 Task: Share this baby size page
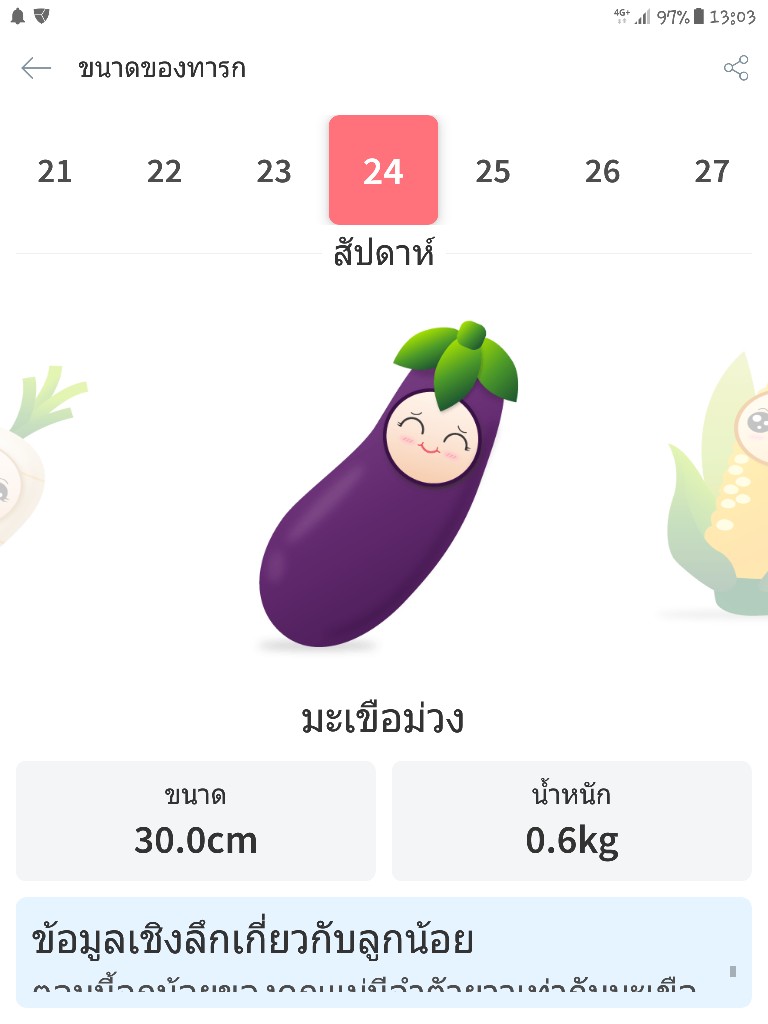[736, 68]
